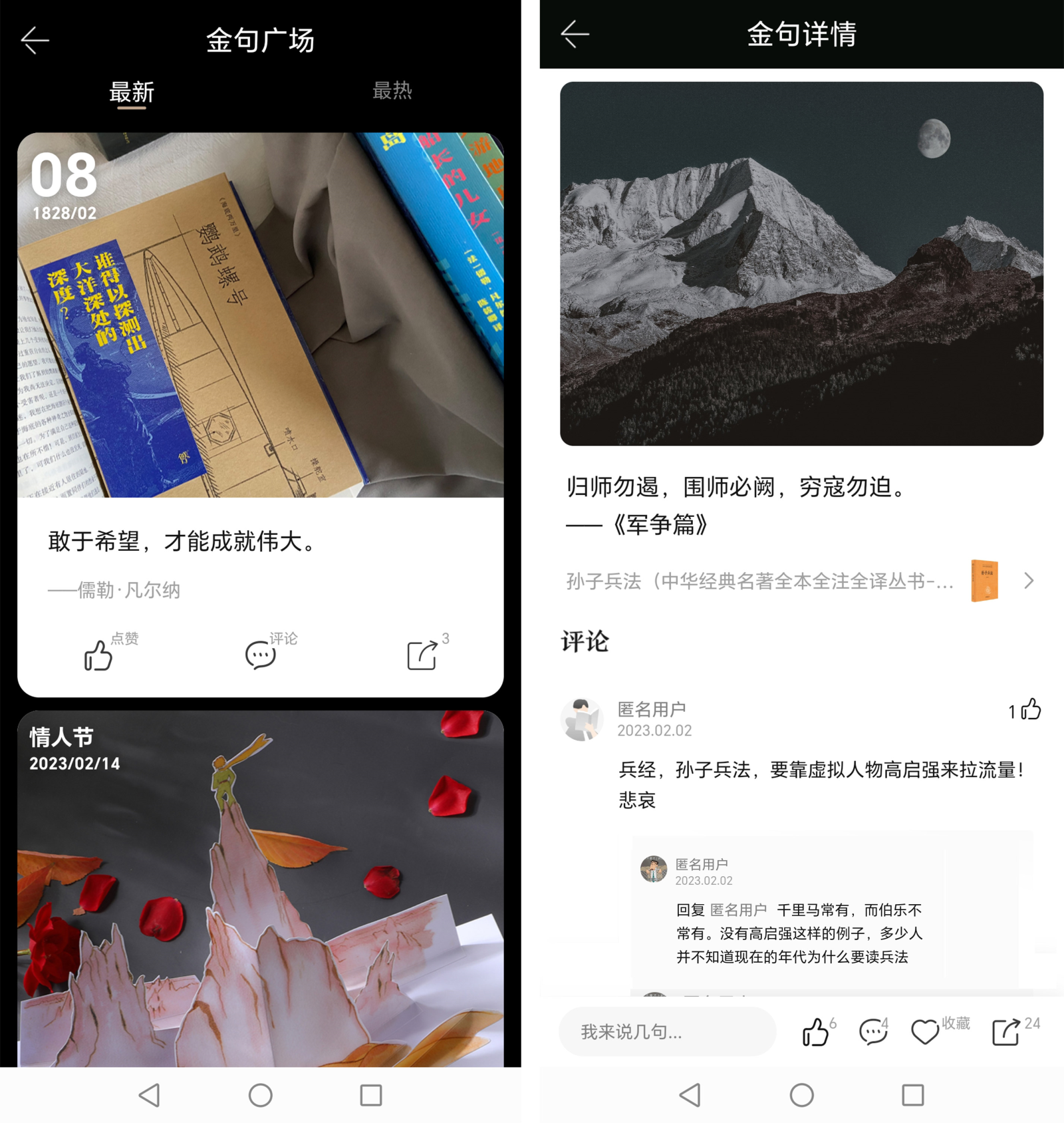Open the mountain picture in 金句详情
The width and height of the screenshot is (1064, 1123).
[x=801, y=263]
